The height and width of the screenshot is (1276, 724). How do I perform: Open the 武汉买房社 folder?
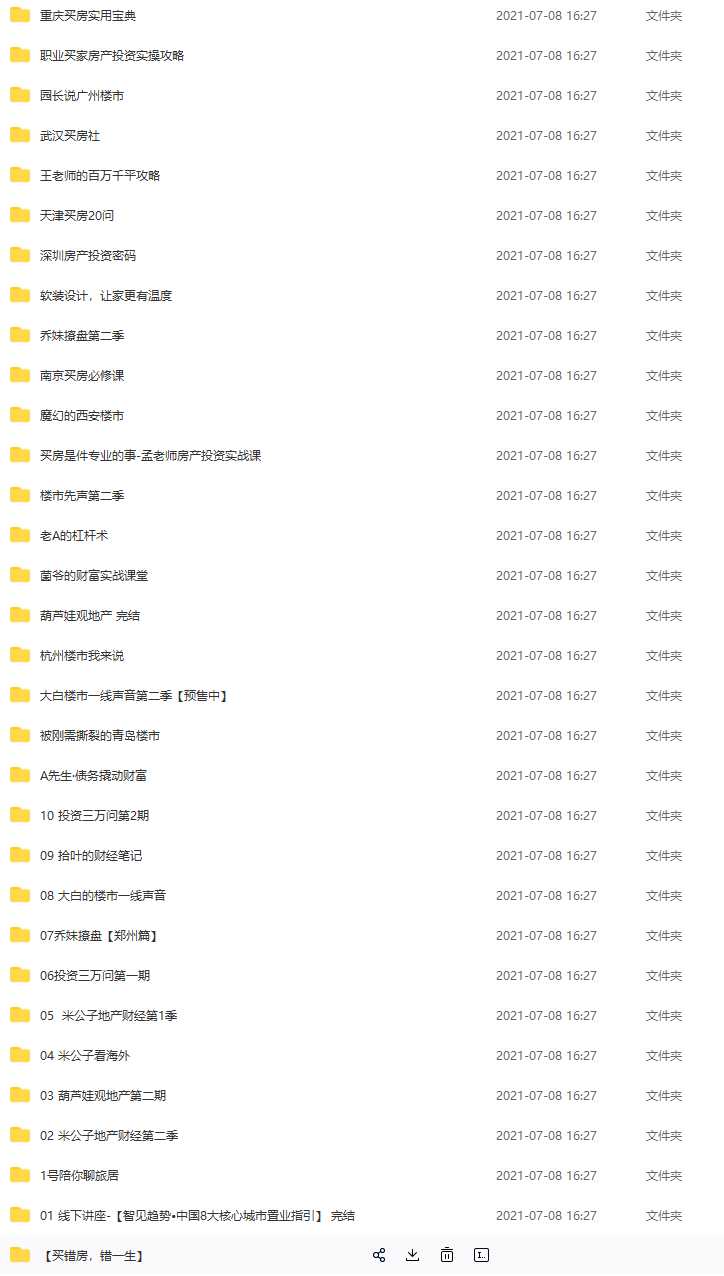70,136
